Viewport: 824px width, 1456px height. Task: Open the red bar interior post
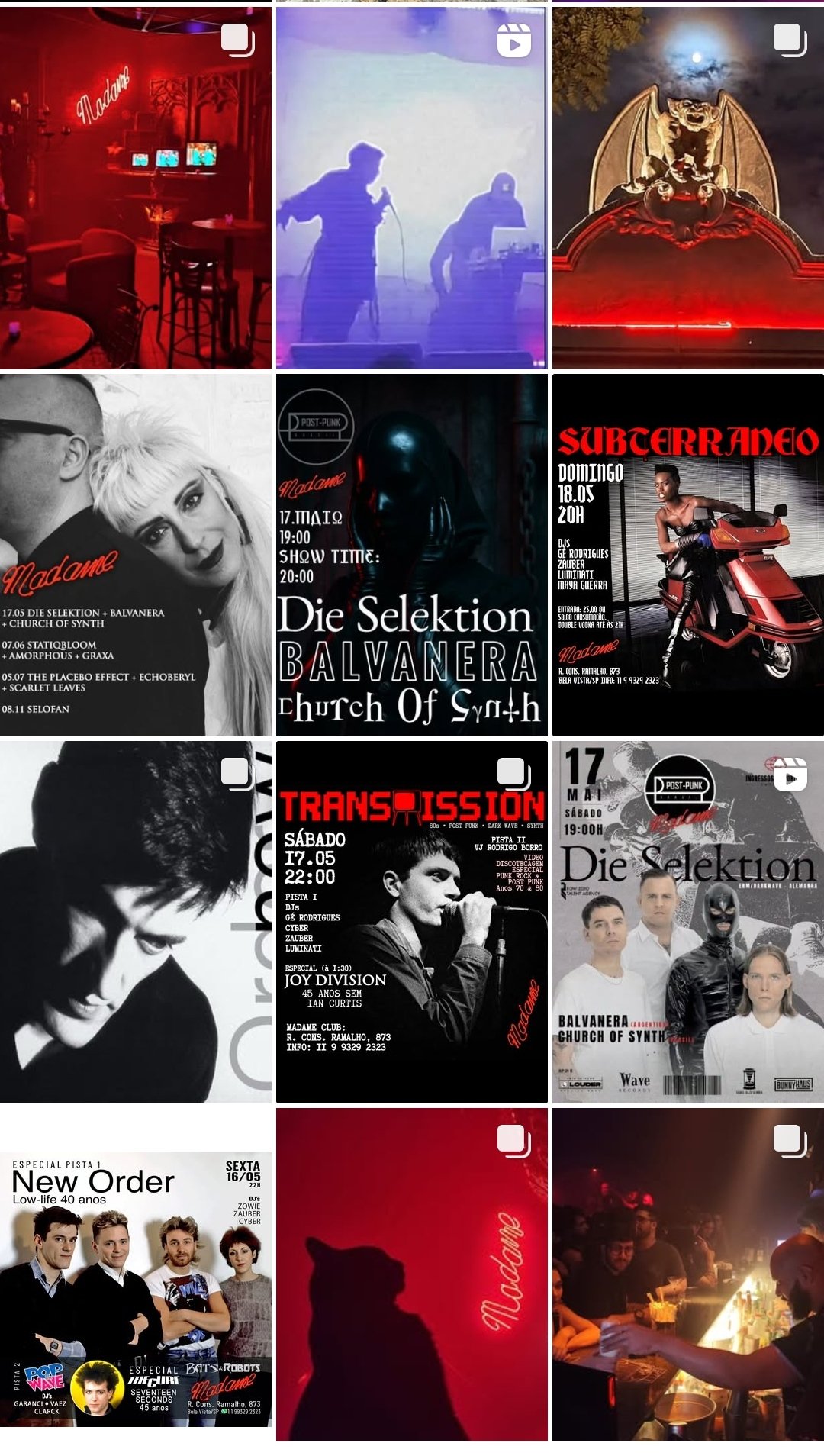click(136, 188)
